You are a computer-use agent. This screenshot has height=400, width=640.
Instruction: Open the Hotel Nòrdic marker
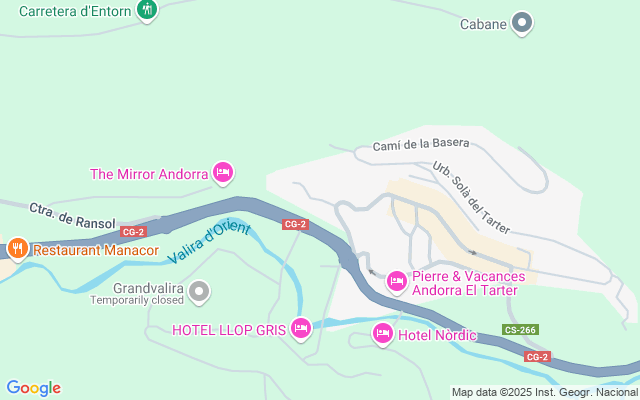point(382,333)
